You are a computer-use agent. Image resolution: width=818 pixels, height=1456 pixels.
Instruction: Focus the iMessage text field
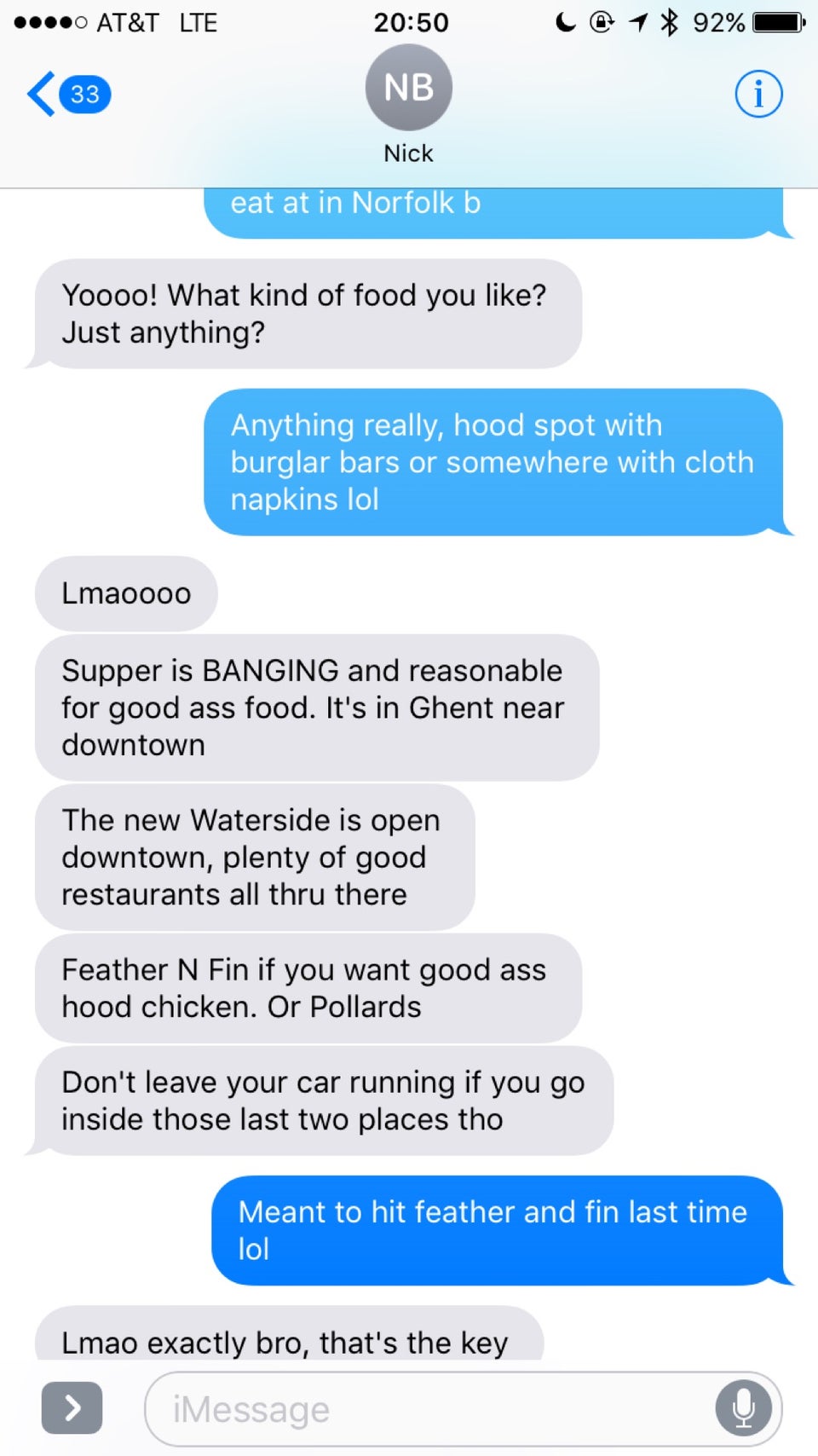click(426, 1408)
